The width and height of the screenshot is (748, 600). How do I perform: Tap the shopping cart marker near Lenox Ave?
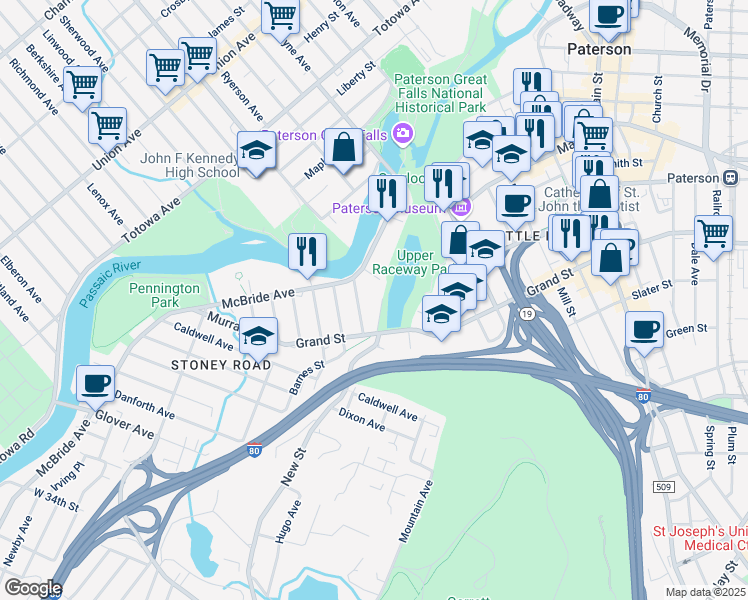[107, 126]
